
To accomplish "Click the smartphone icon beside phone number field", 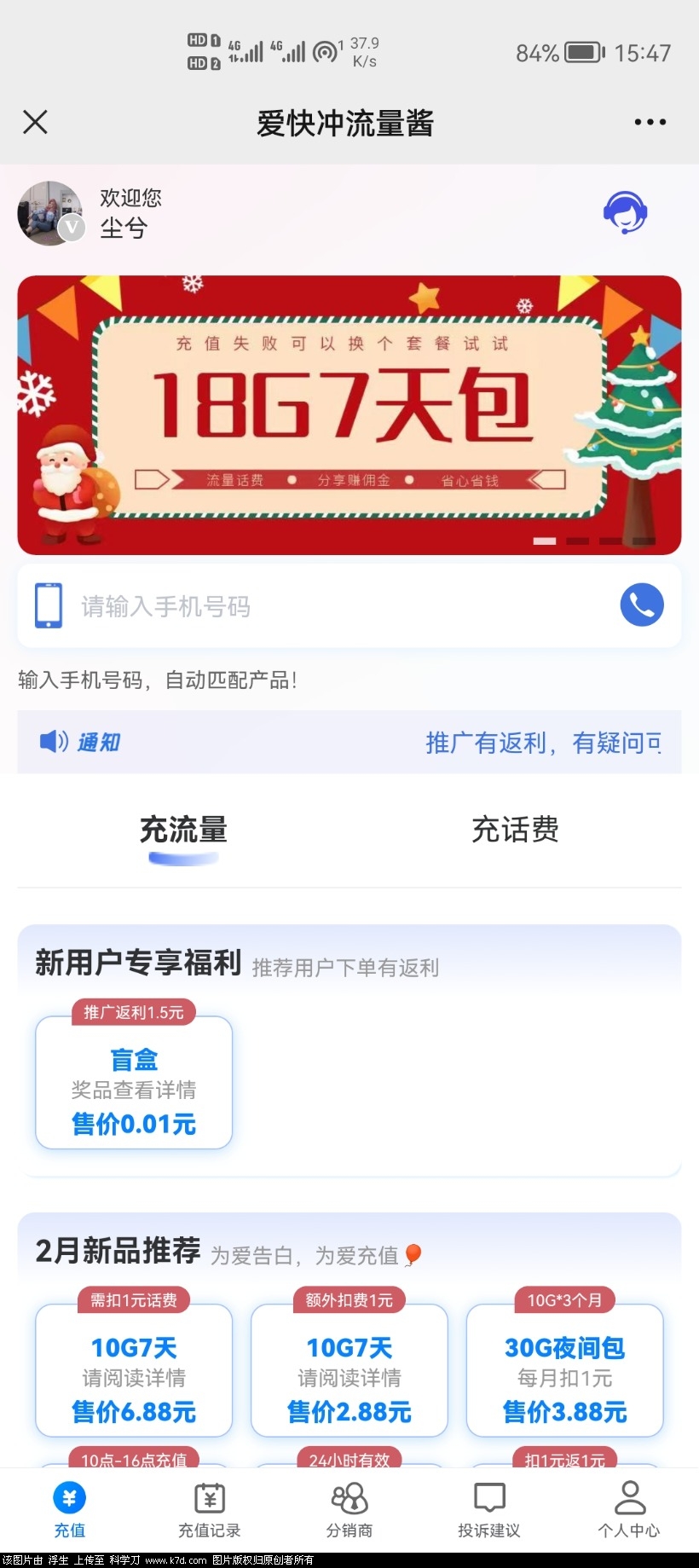I will point(49,605).
